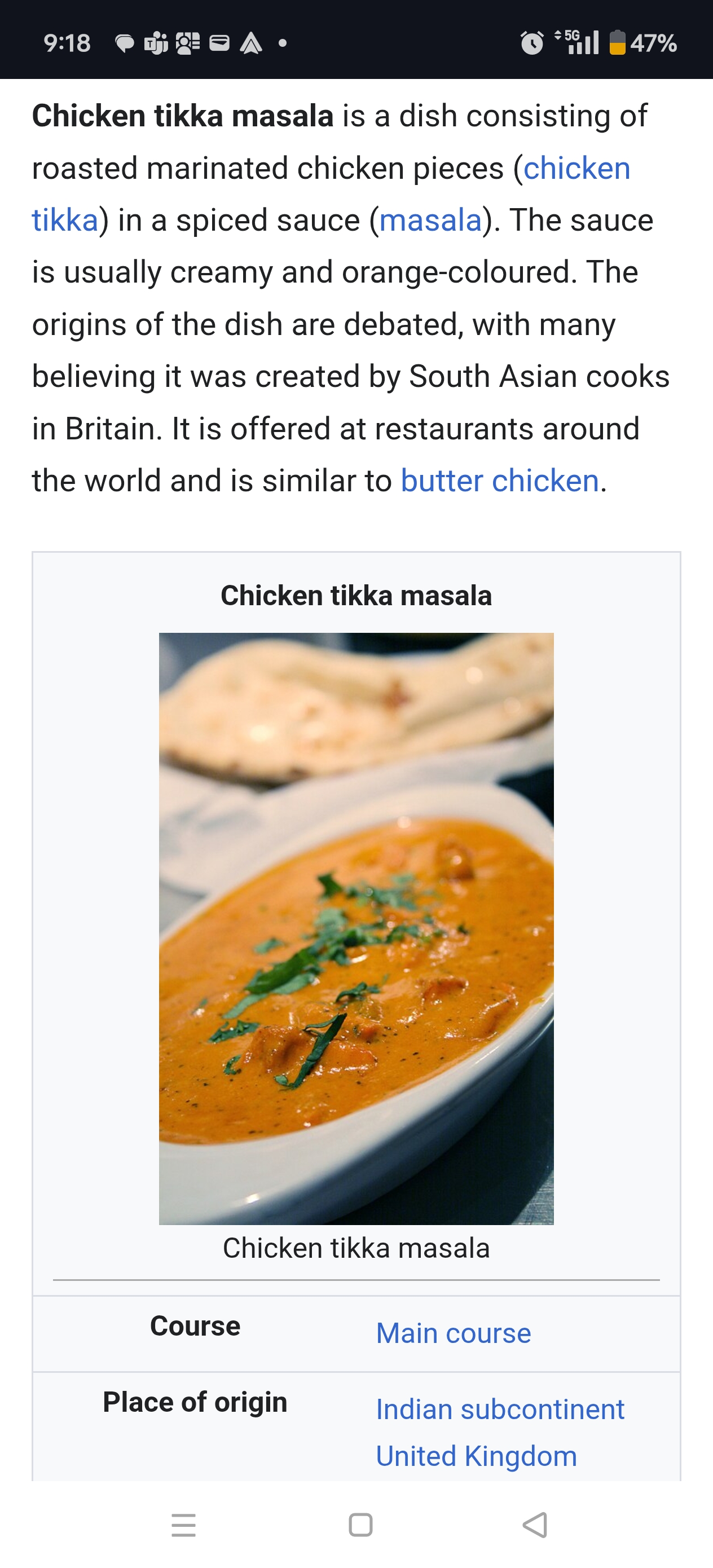Open the United Kingdom link
Screen dimensions: 713x1568
[x=476, y=1456]
